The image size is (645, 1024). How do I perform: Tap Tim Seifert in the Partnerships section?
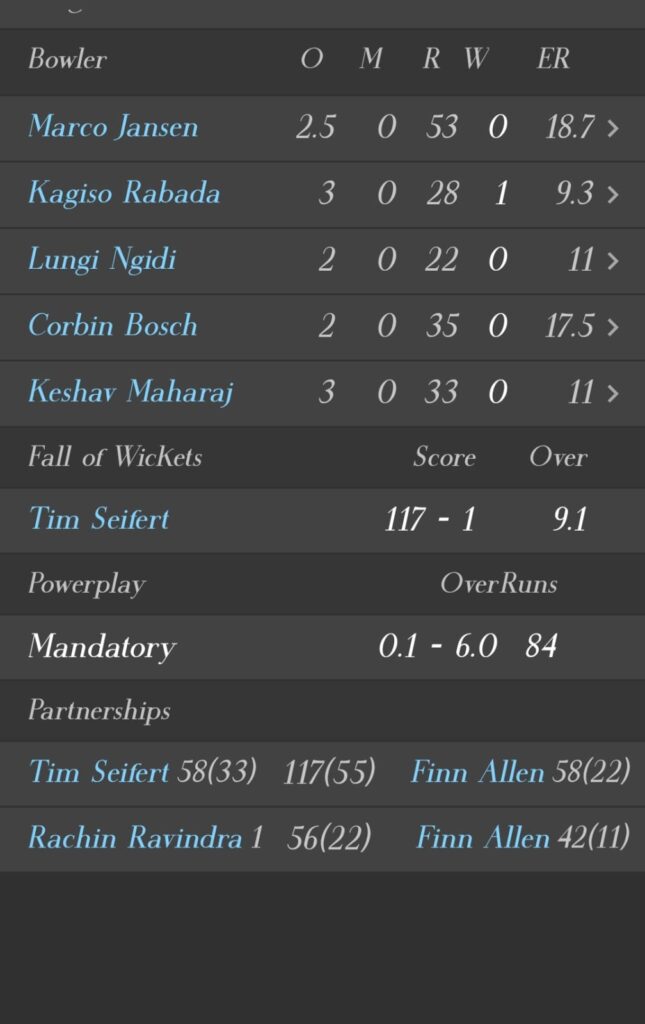tap(99, 772)
